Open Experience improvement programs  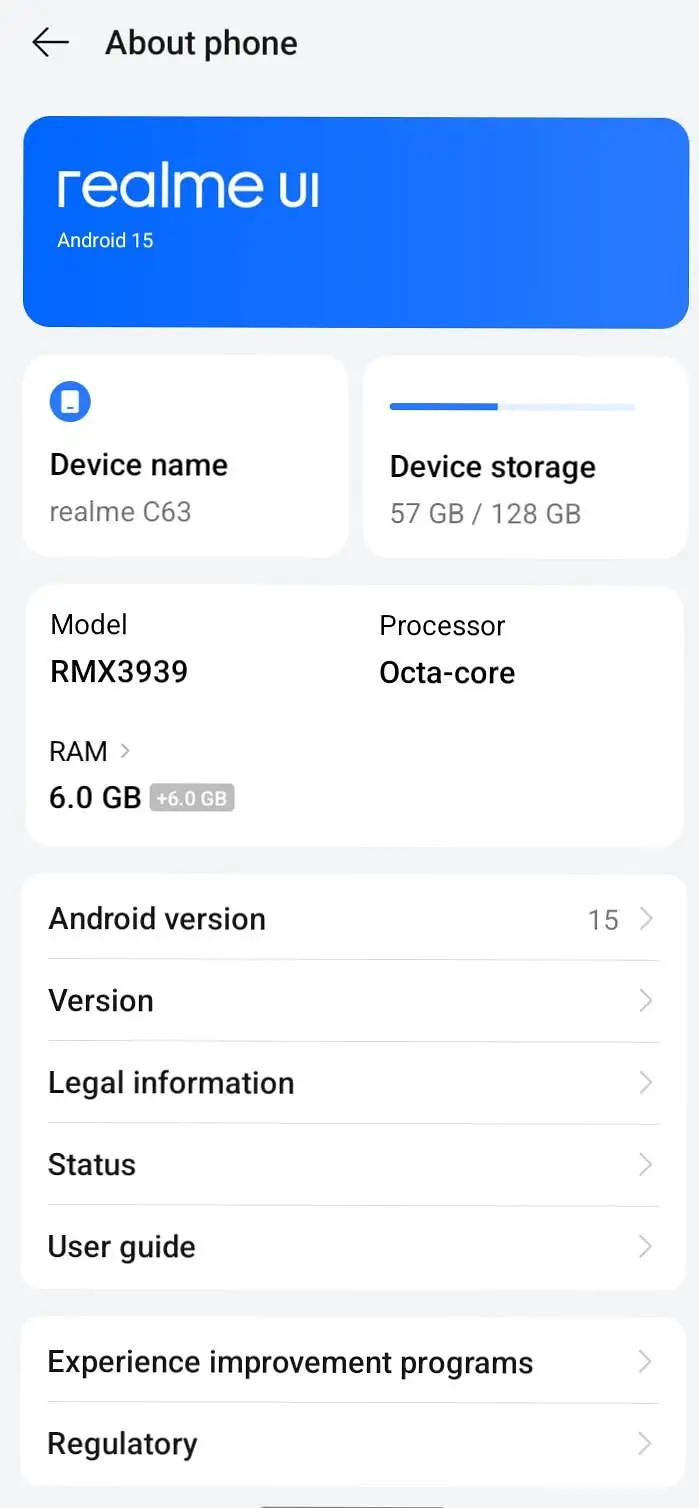(350, 1362)
